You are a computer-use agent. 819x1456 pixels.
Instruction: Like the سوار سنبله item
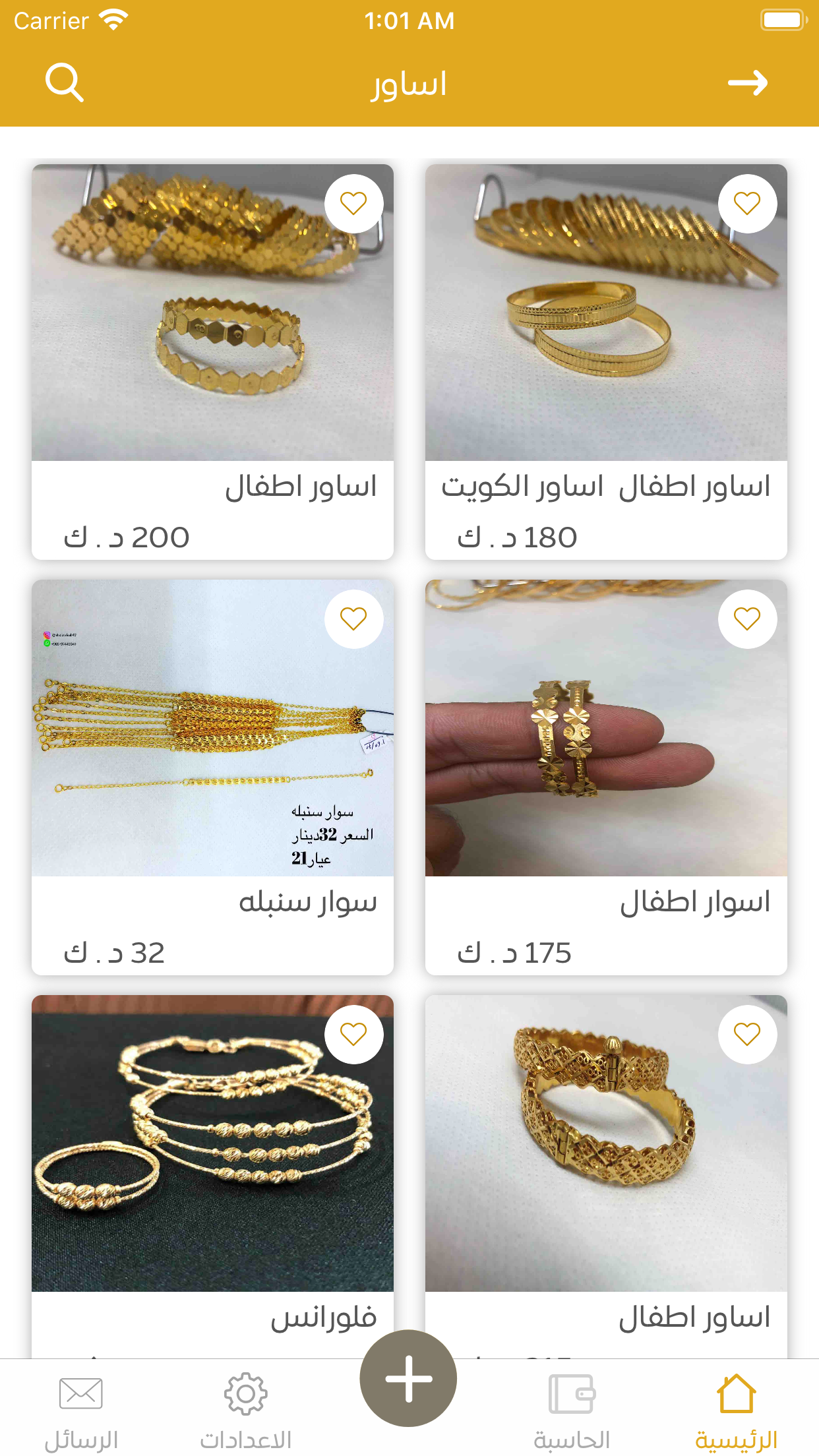(x=353, y=619)
